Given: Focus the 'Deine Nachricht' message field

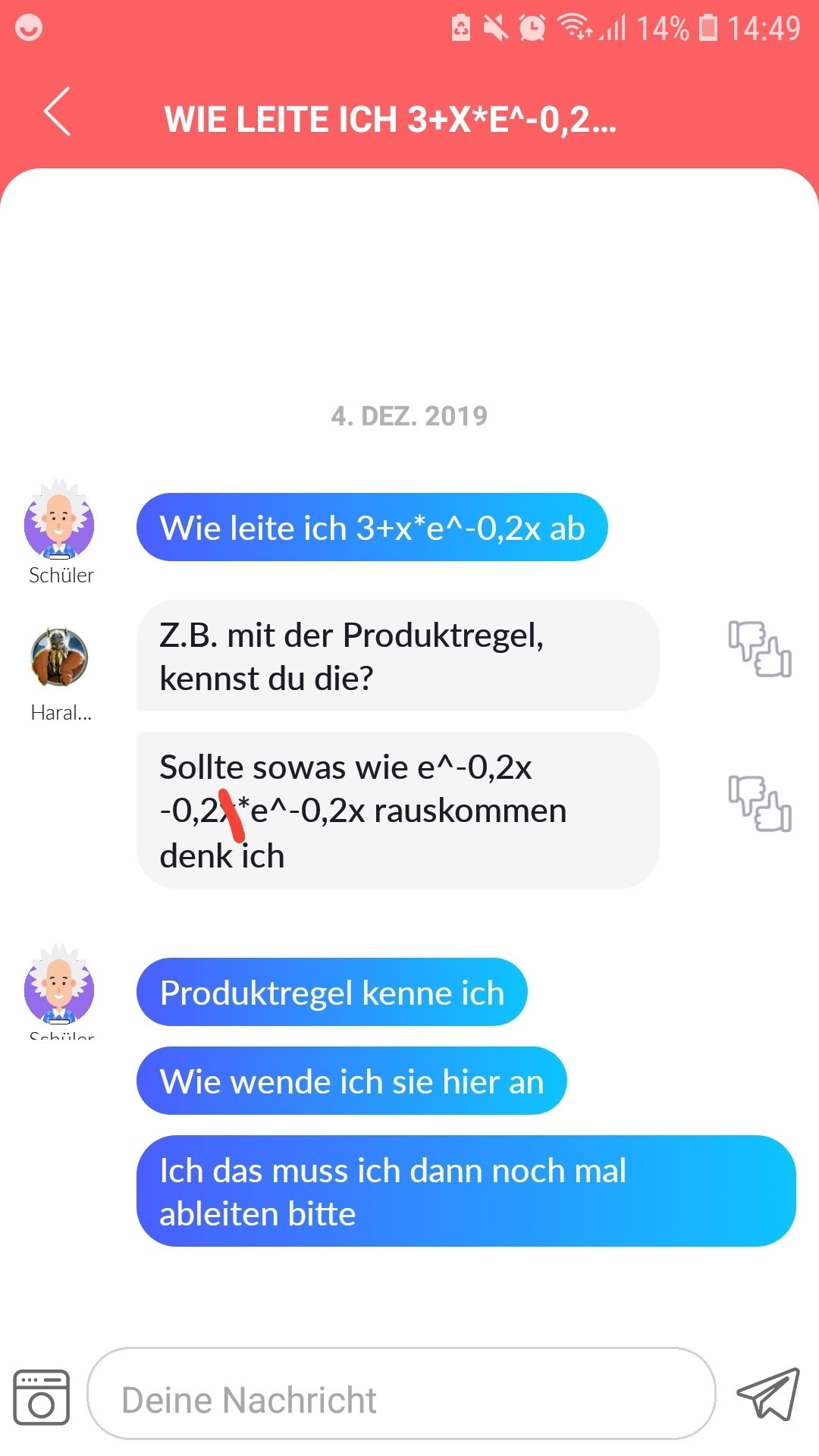Looking at the screenshot, I should coord(402,1399).
